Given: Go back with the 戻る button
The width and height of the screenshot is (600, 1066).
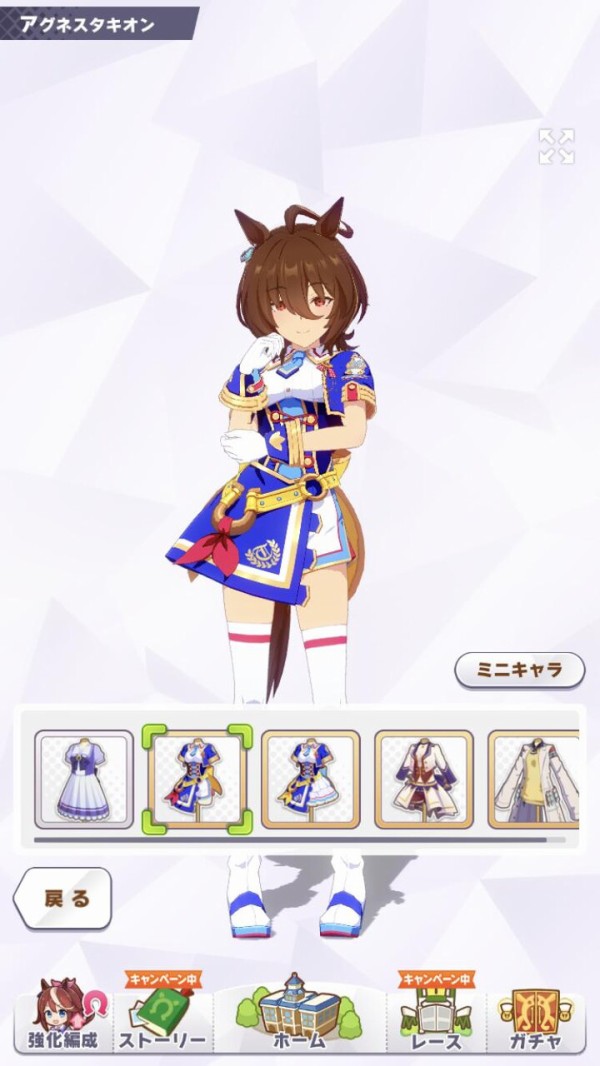Looking at the screenshot, I should [x=63, y=898].
